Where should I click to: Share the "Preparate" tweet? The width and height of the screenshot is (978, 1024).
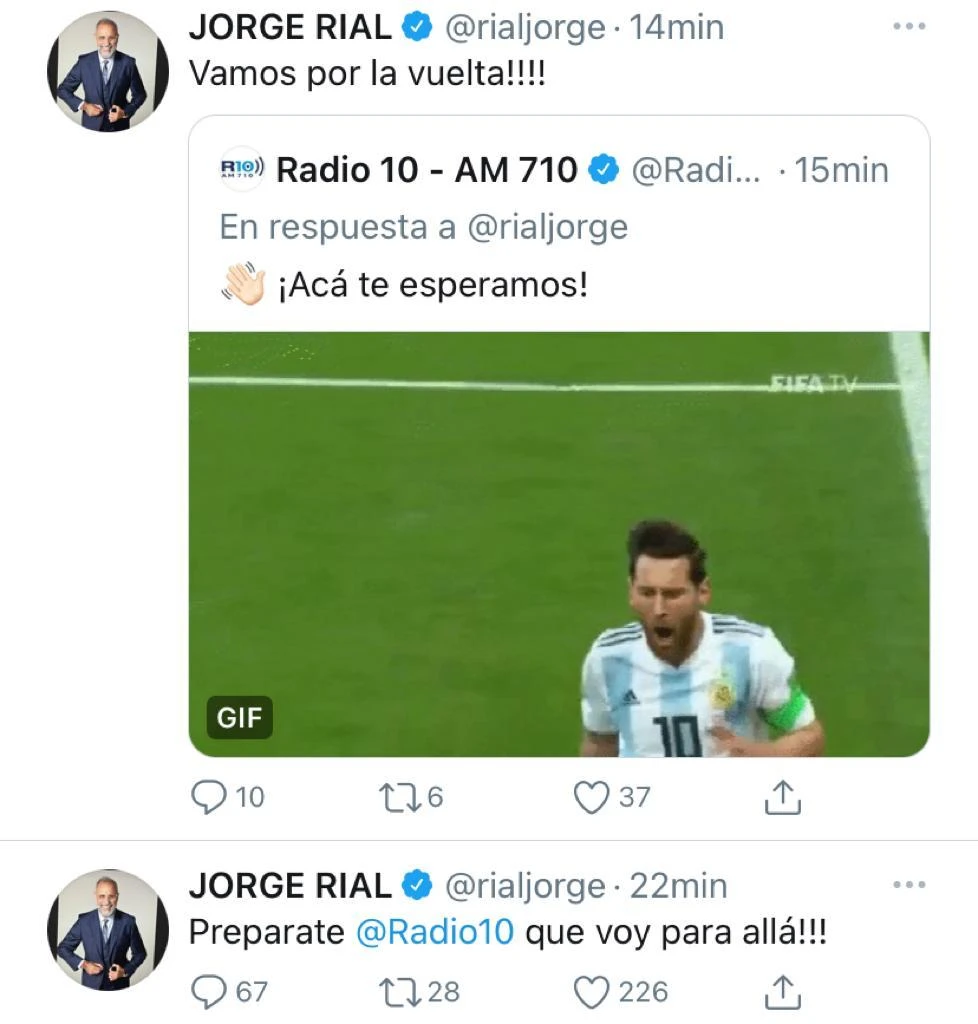click(783, 991)
